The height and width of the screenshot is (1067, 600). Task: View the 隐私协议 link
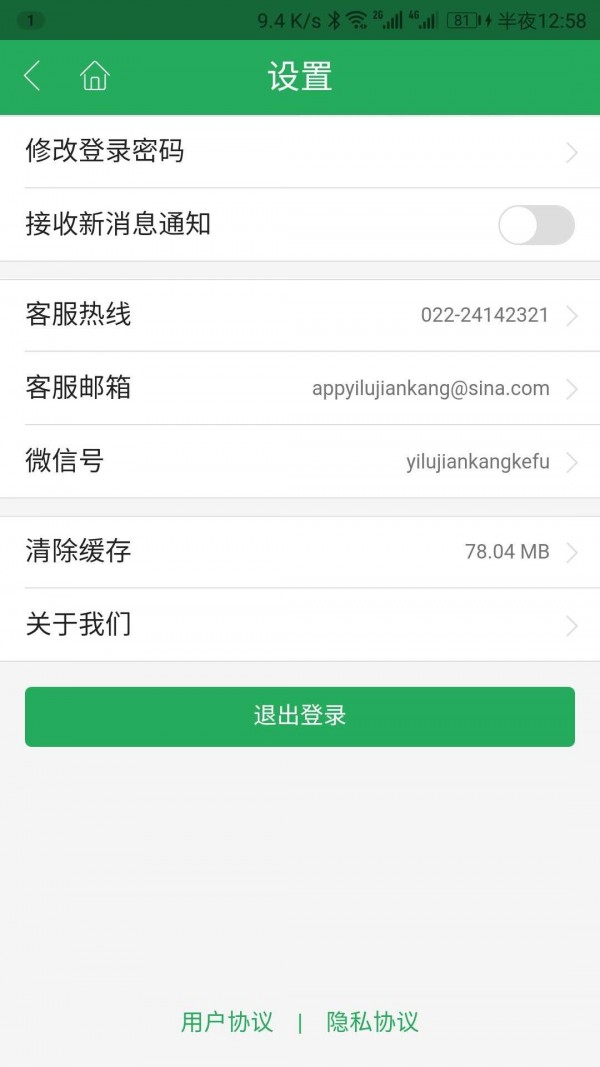[x=372, y=1022]
